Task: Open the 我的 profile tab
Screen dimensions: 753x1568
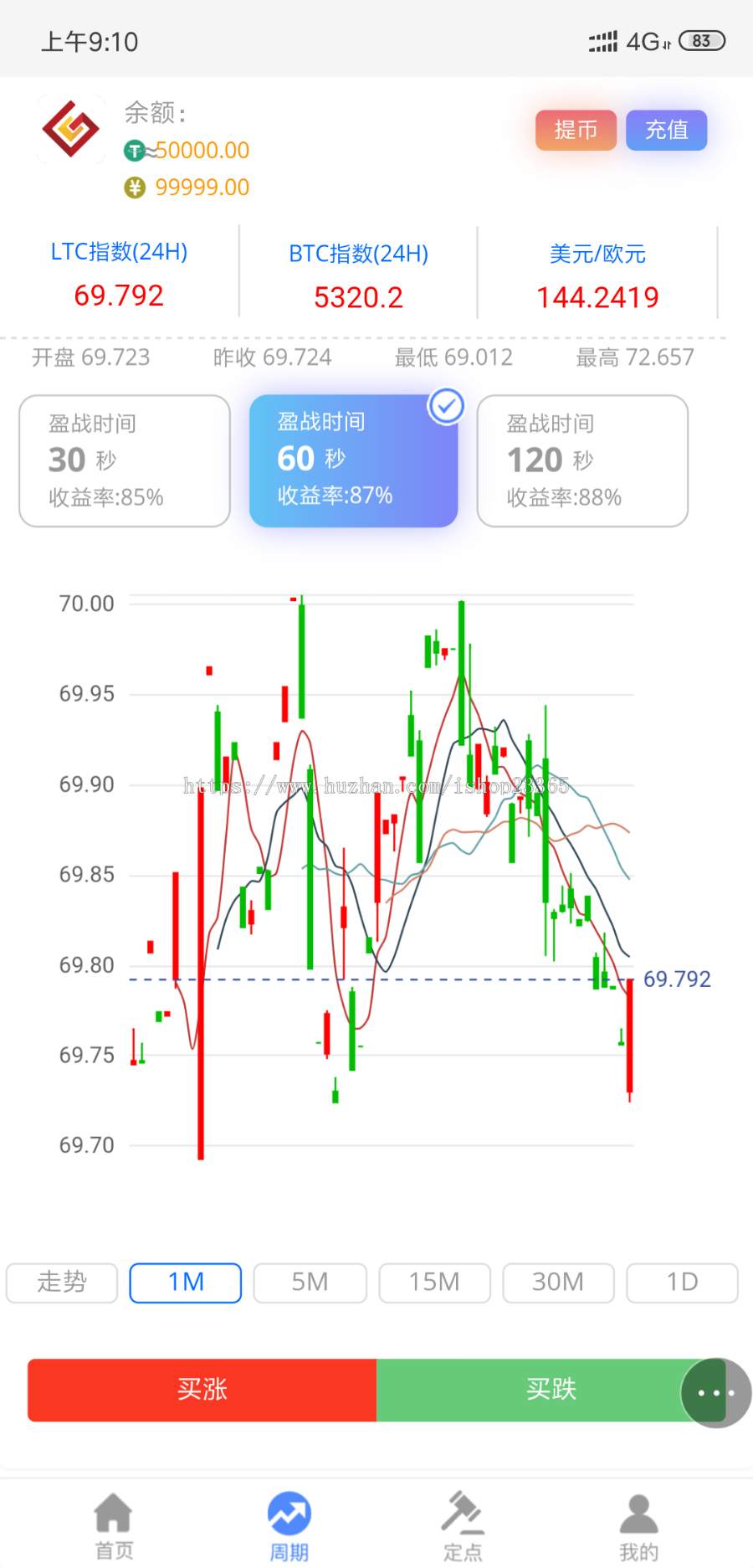Action: click(x=638, y=1527)
